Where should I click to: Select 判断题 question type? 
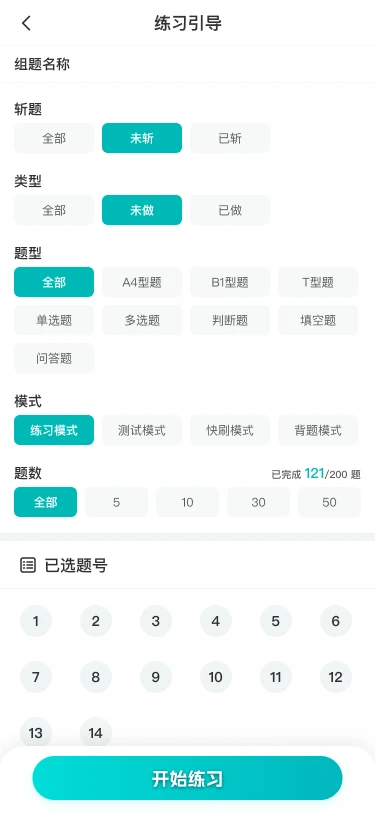coord(230,320)
